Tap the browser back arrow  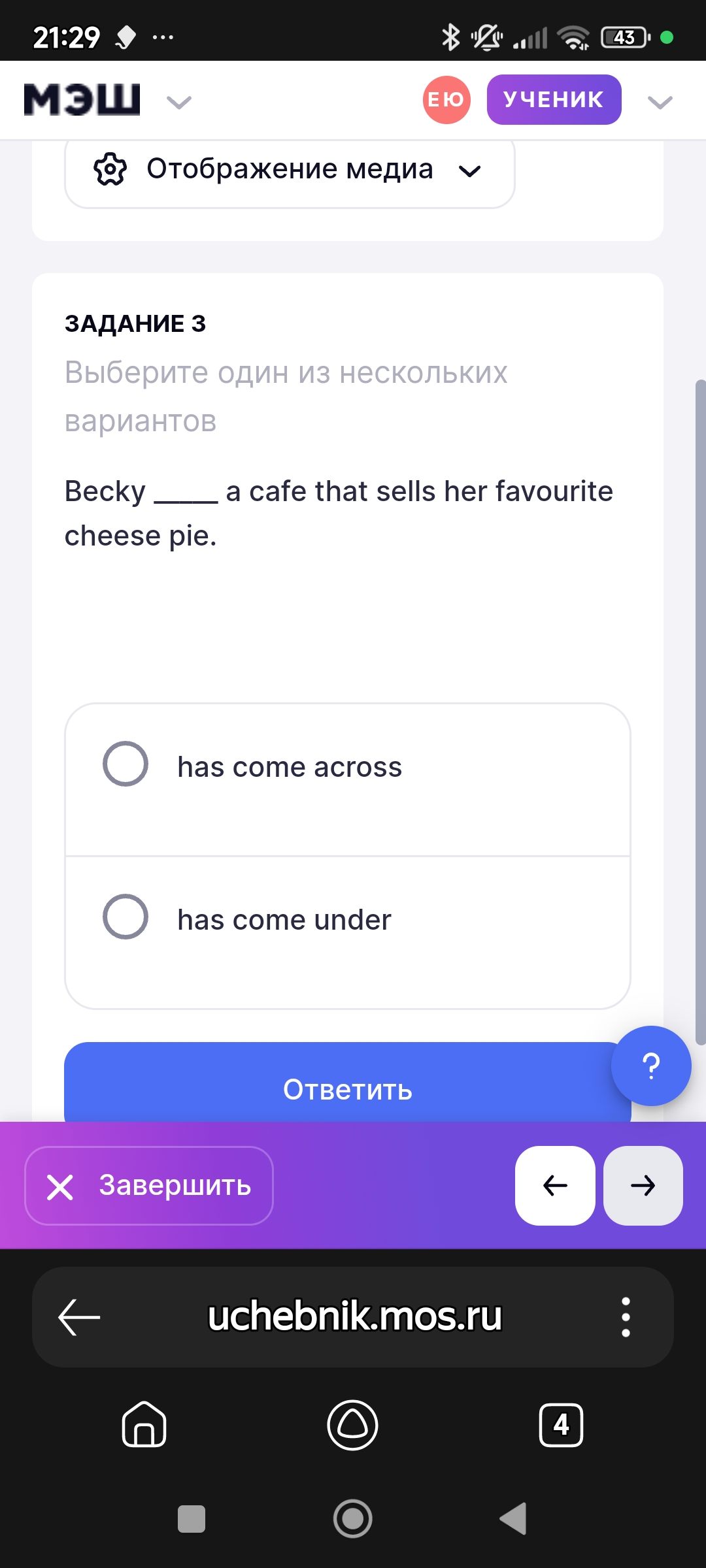pyautogui.click(x=79, y=1316)
